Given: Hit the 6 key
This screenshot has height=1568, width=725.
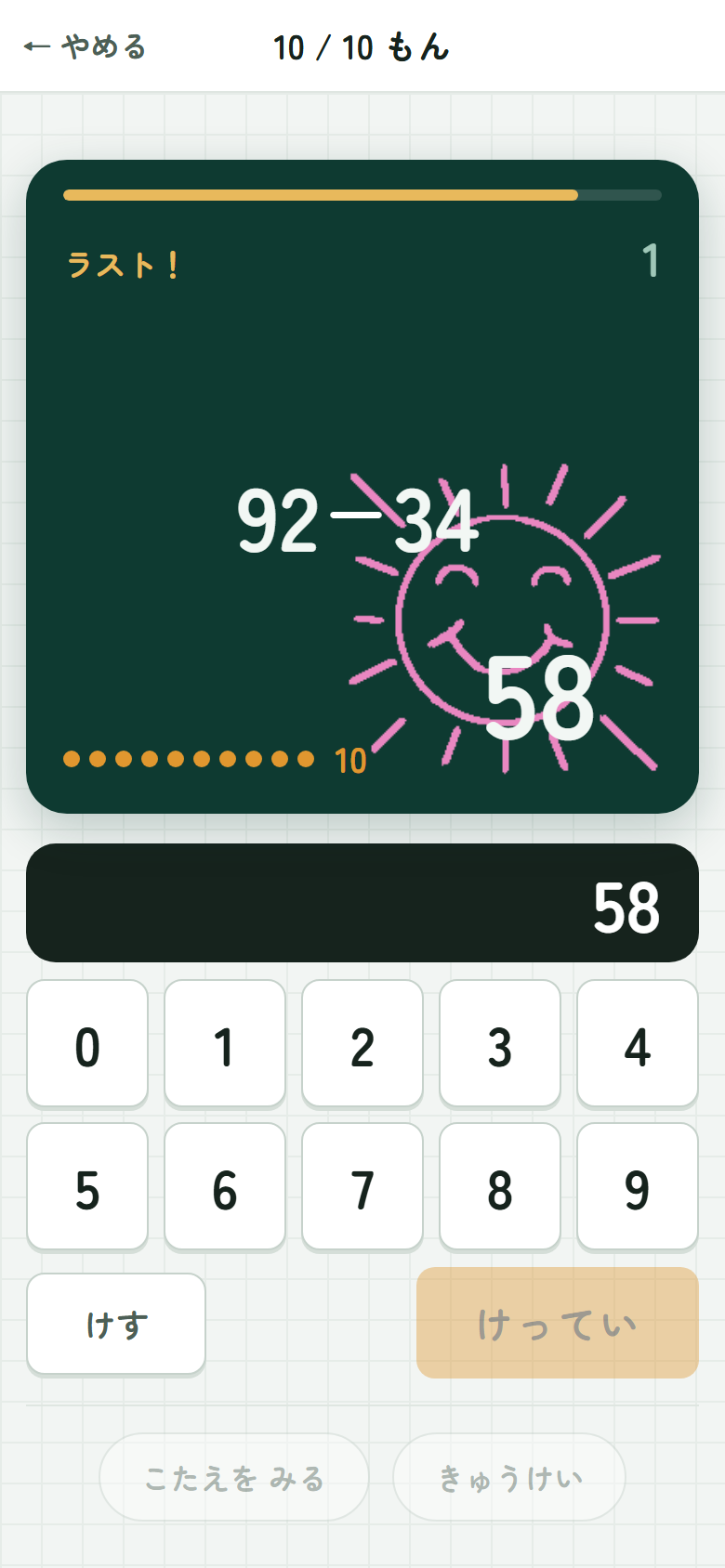Looking at the screenshot, I should click(225, 1187).
